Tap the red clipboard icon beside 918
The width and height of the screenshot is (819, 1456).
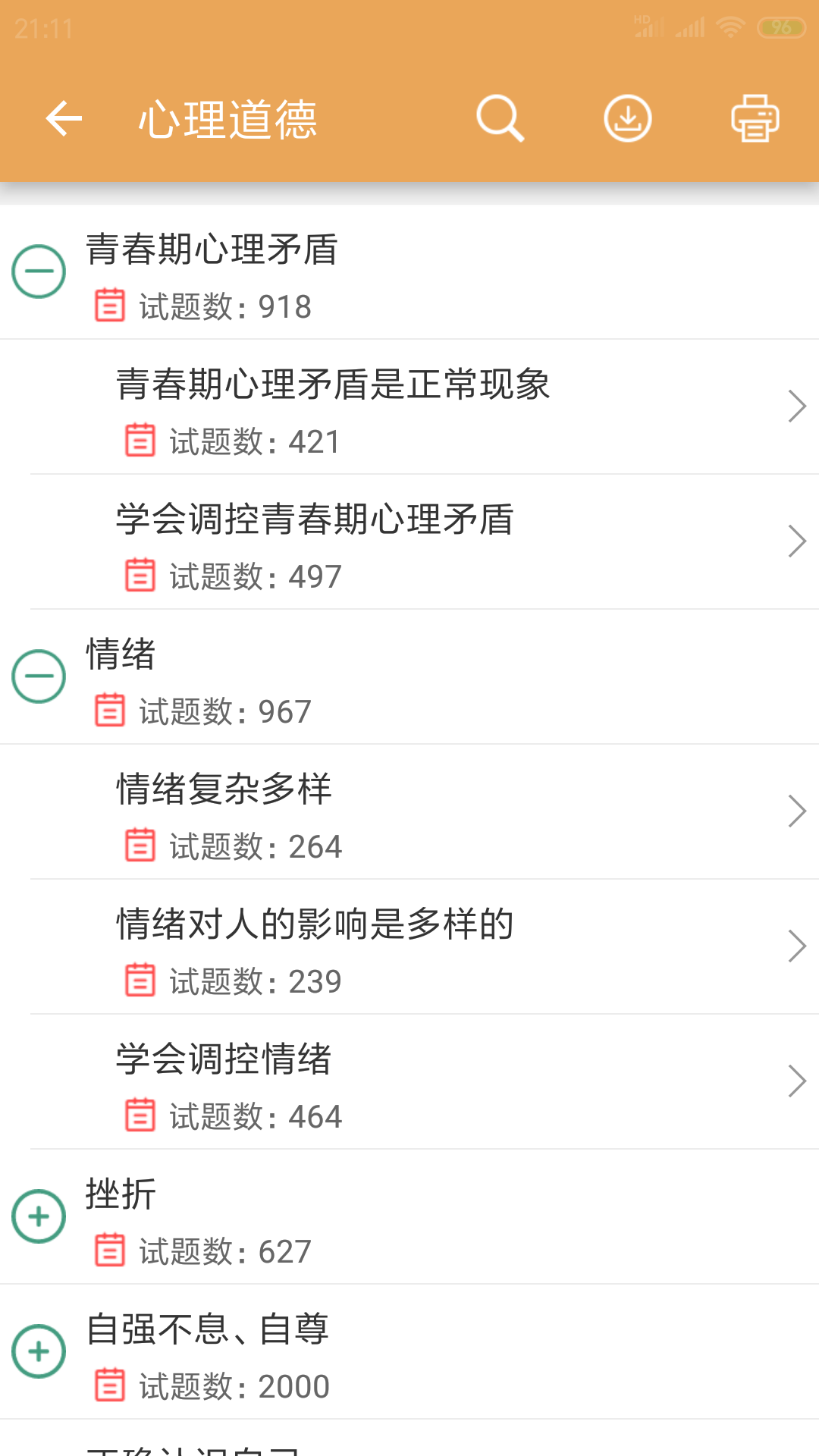click(108, 306)
